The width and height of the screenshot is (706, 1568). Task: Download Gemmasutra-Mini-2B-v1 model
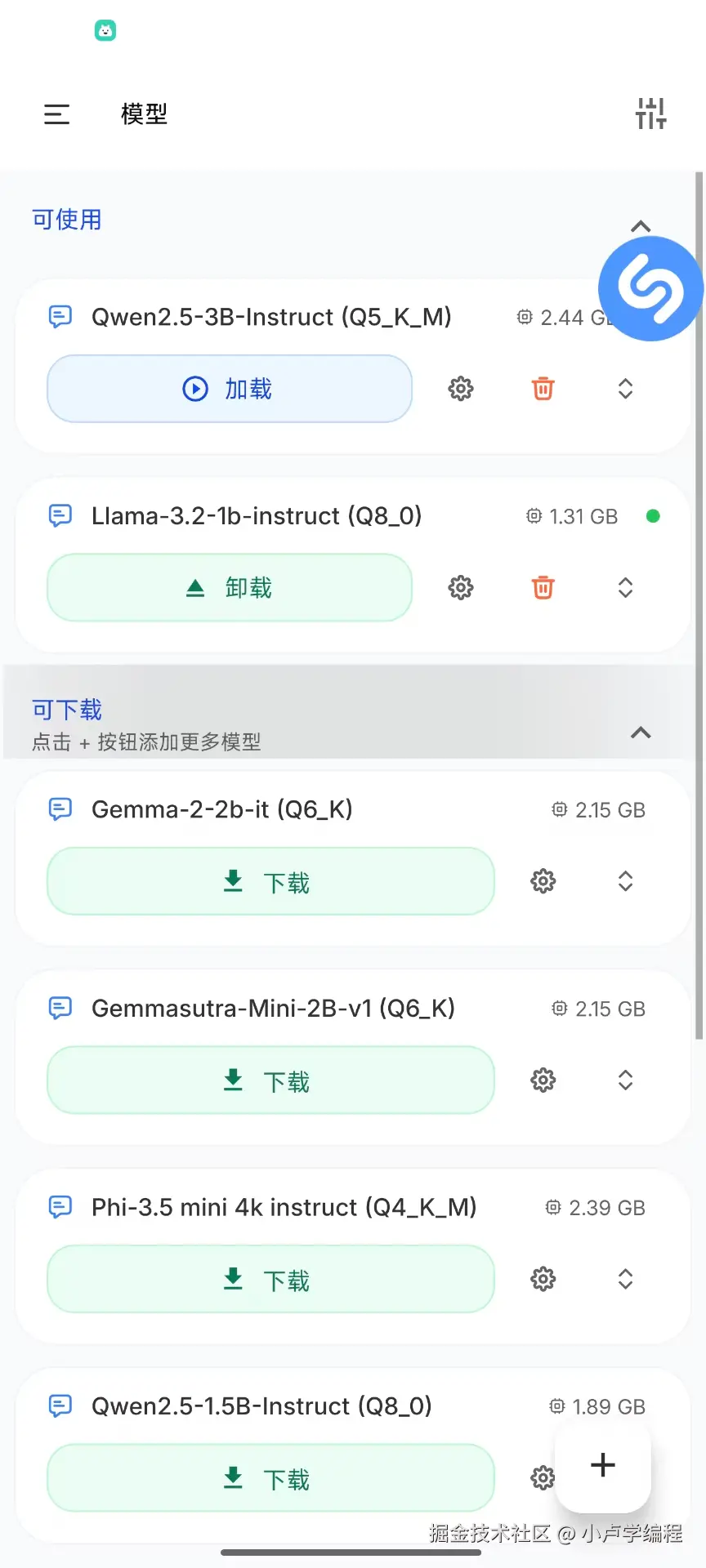point(270,1080)
